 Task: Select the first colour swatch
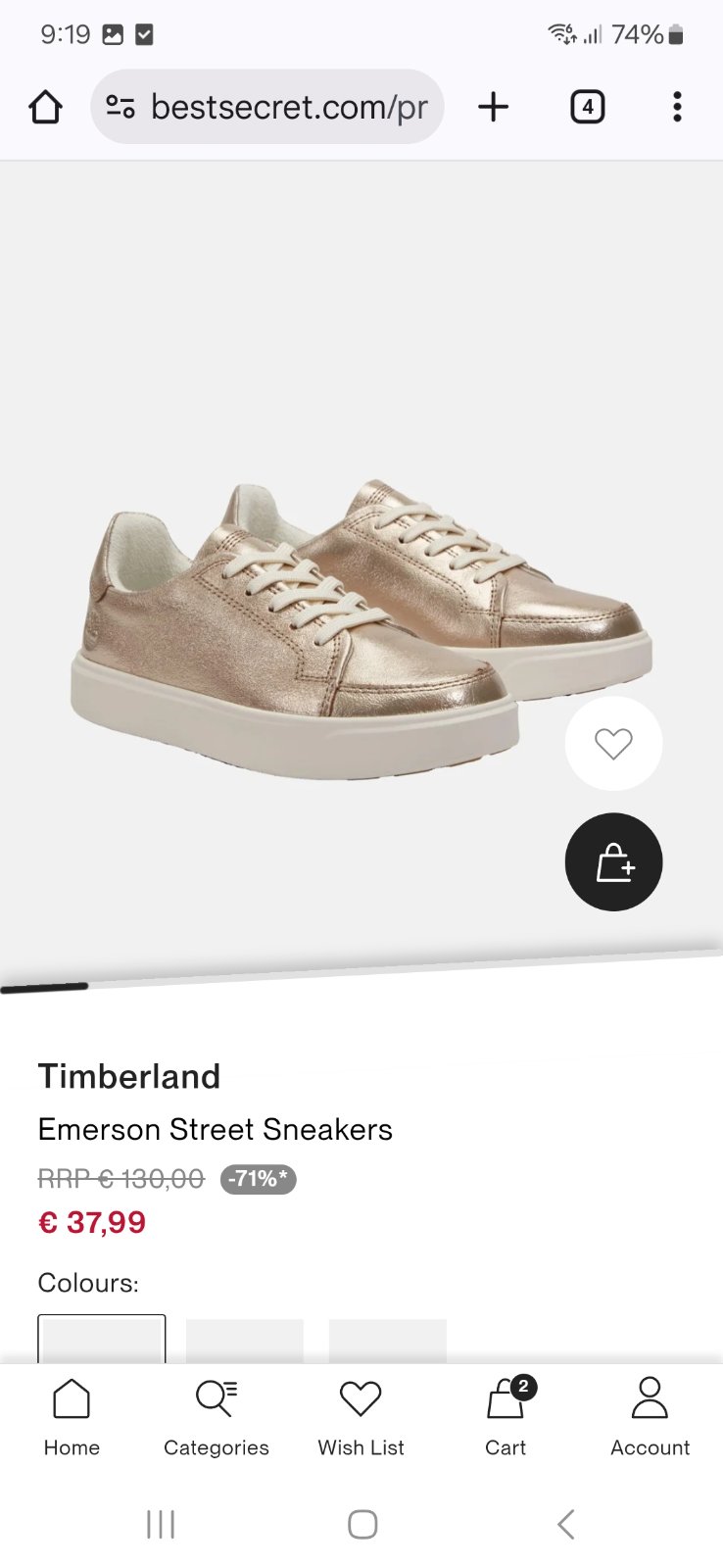click(x=102, y=1339)
